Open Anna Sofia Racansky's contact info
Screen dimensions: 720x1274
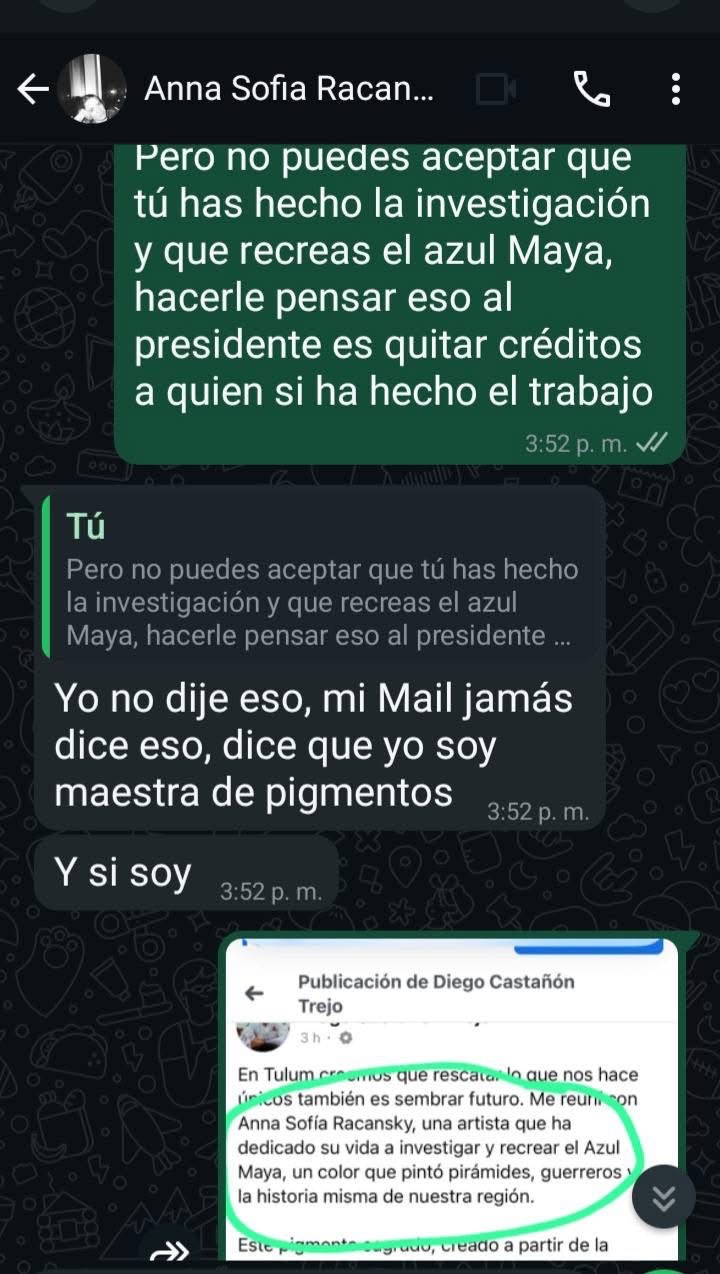(290, 90)
